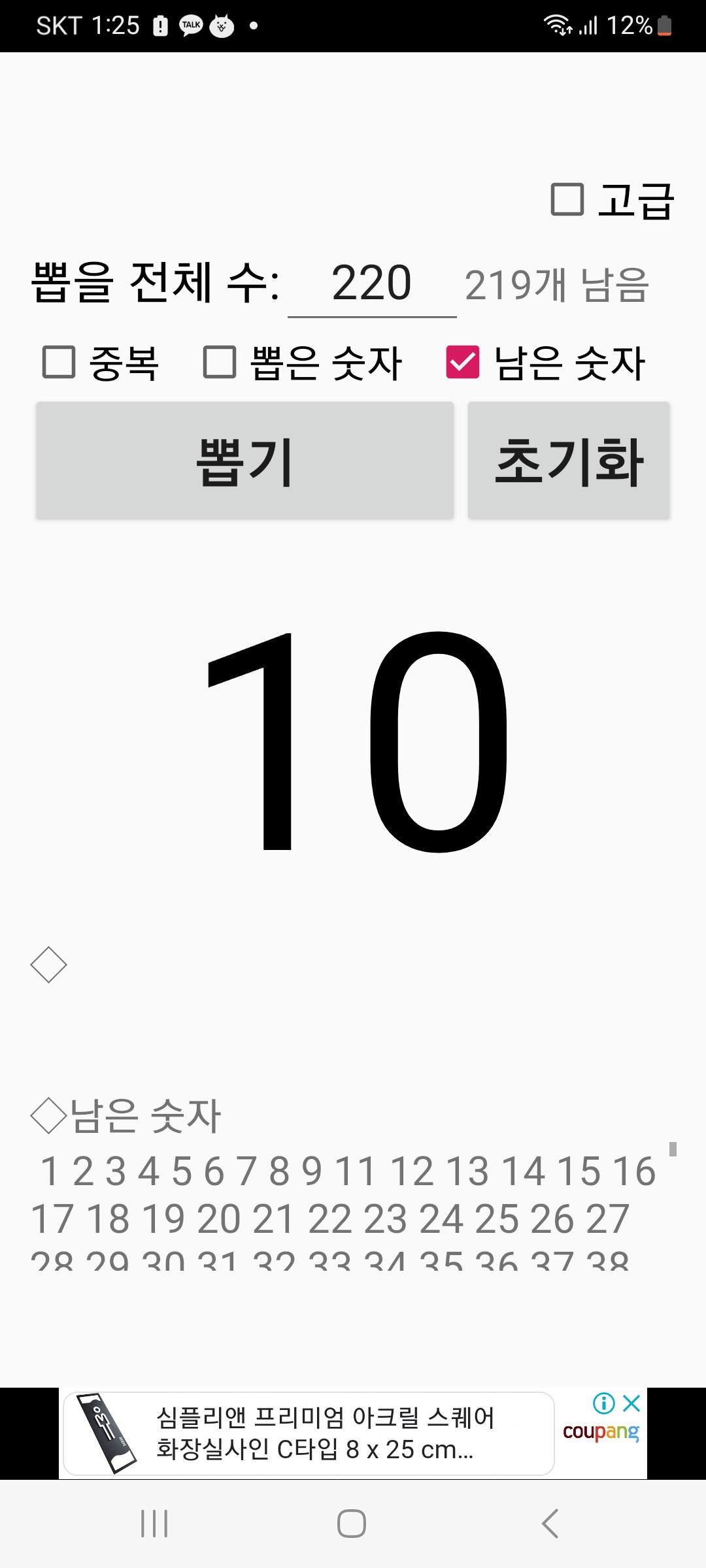Open the ad info icon

click(x=604, y=1403)
